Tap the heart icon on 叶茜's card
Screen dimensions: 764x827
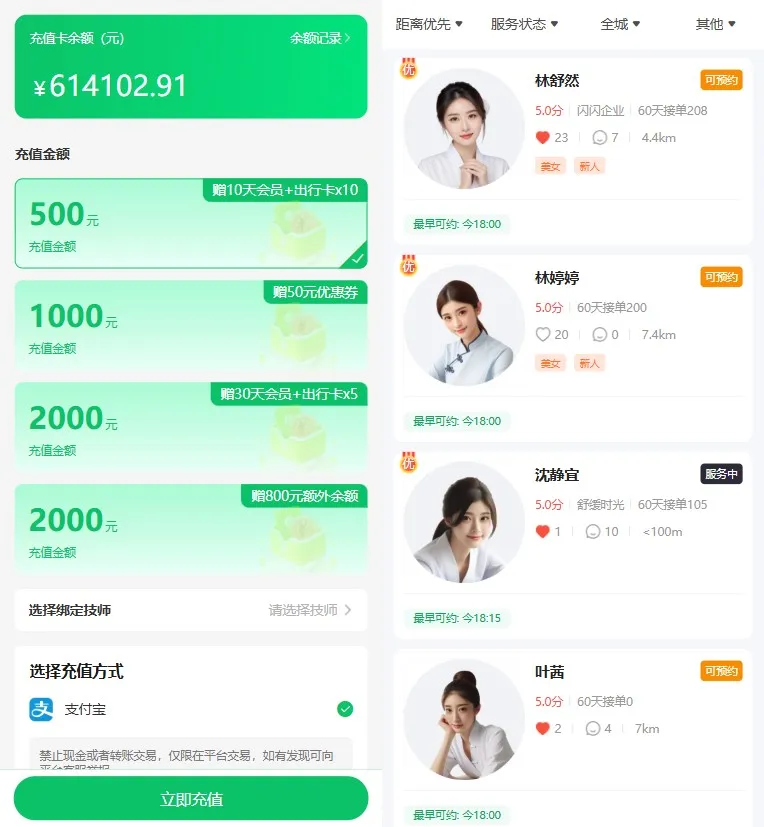point(543,729)
